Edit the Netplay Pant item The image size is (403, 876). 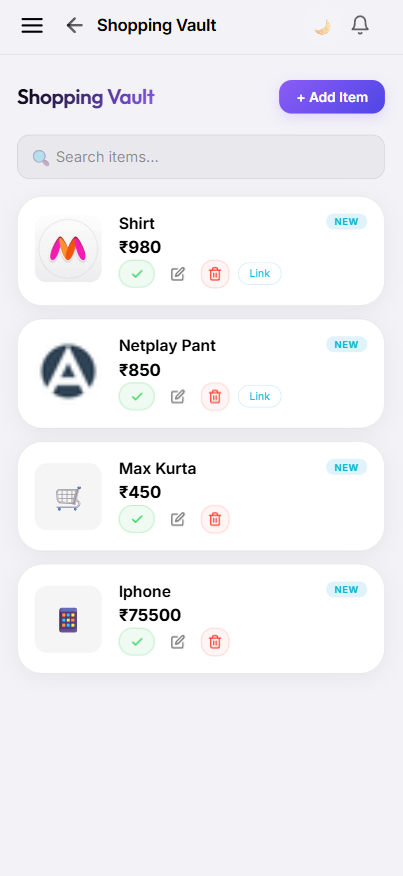178,397
